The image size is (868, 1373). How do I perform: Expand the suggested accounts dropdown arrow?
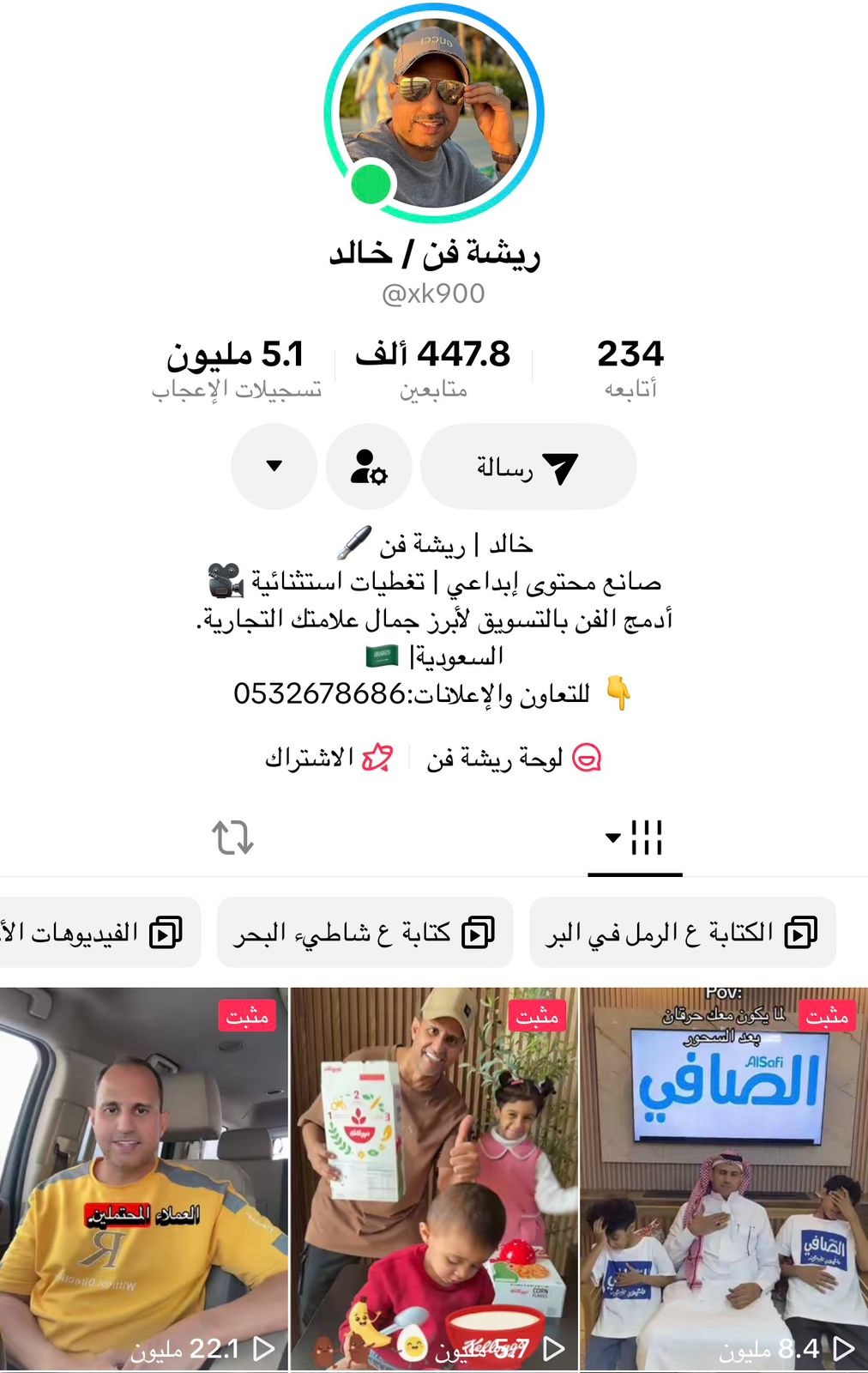(x=274, y=466)
